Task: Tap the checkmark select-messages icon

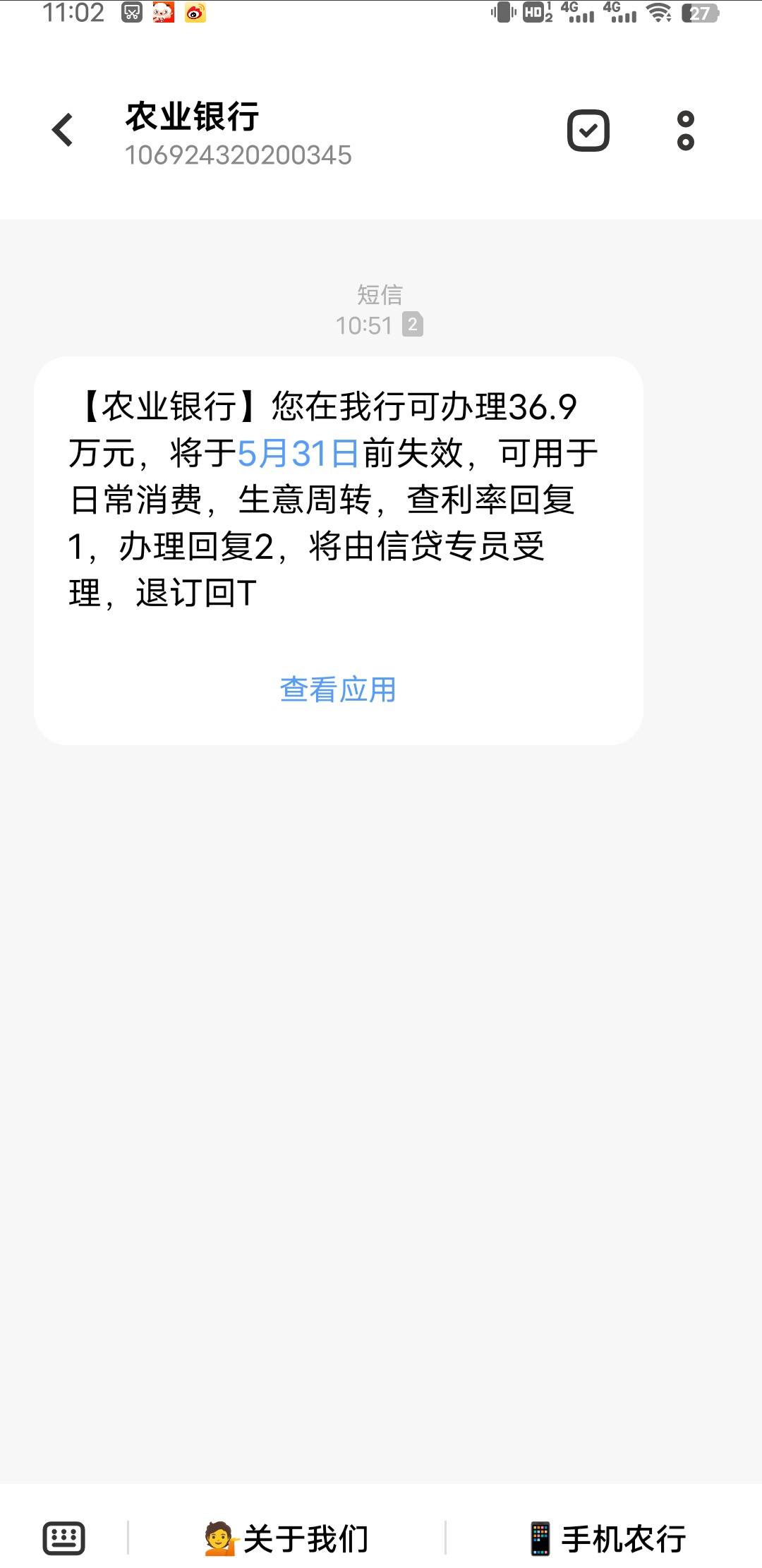Action: [588, 131]
